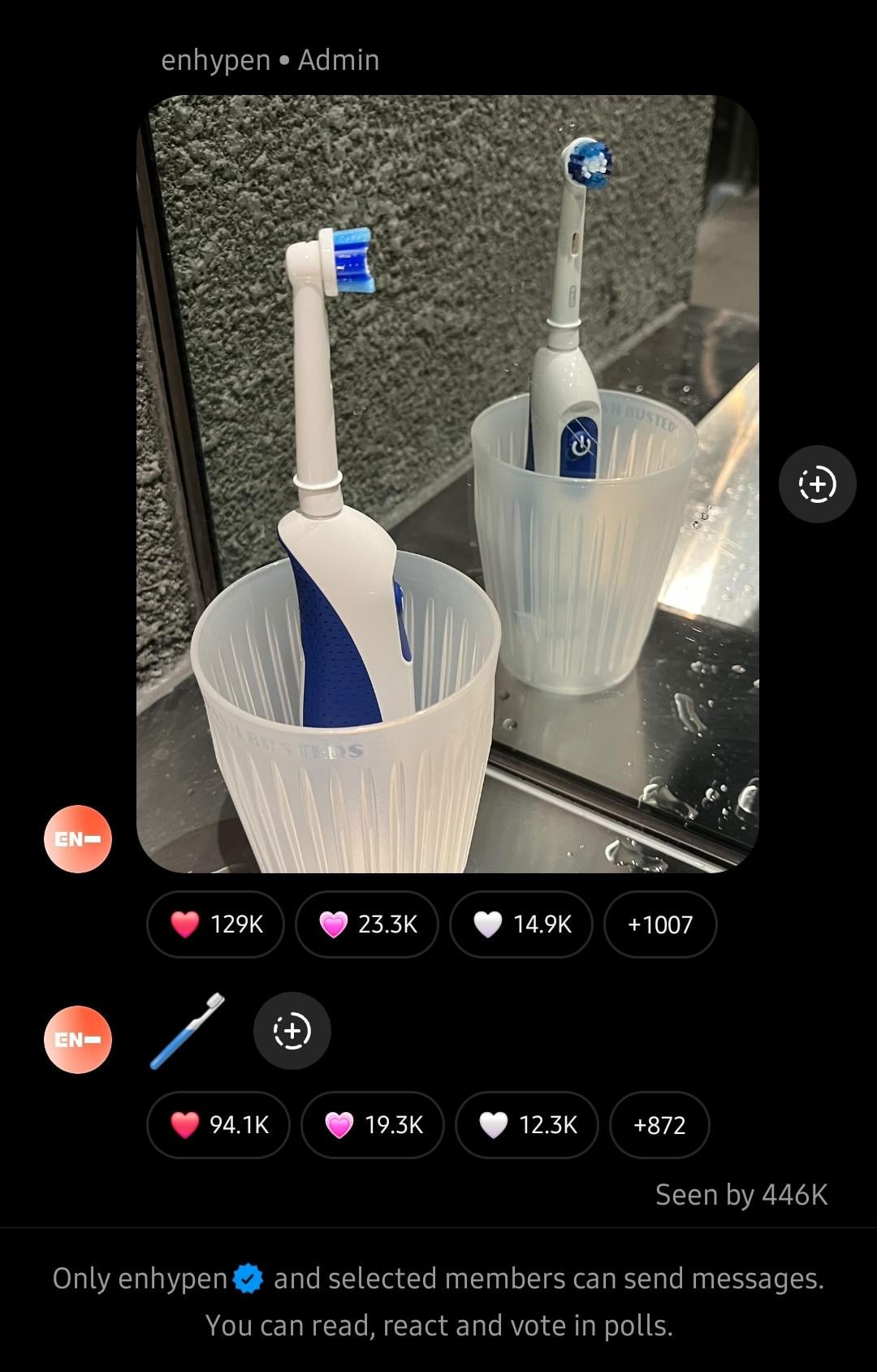Open the enhypen avatar beside the emoji message
The width and height of the screenshot is (877, 1372).
click(x=78, y=1040)
